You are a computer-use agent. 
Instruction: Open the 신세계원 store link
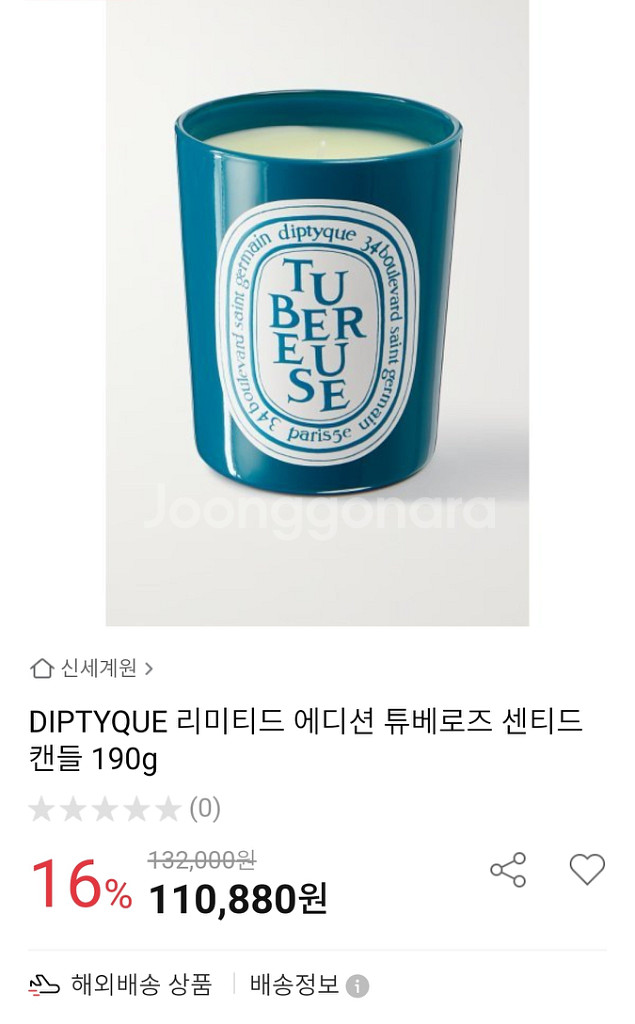[92, 668]
